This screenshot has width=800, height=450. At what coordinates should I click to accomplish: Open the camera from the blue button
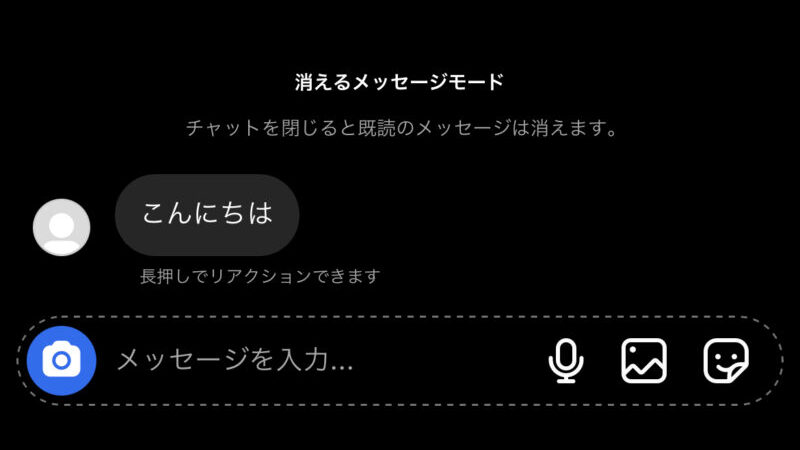pyautogui.click(x=62, y=360)
